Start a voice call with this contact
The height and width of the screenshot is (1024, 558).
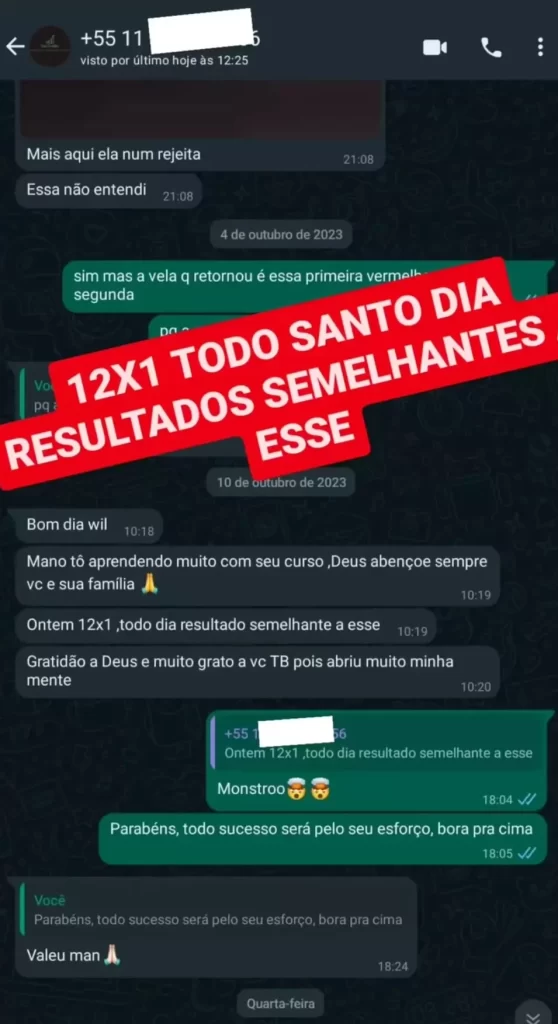coord(491,47)
